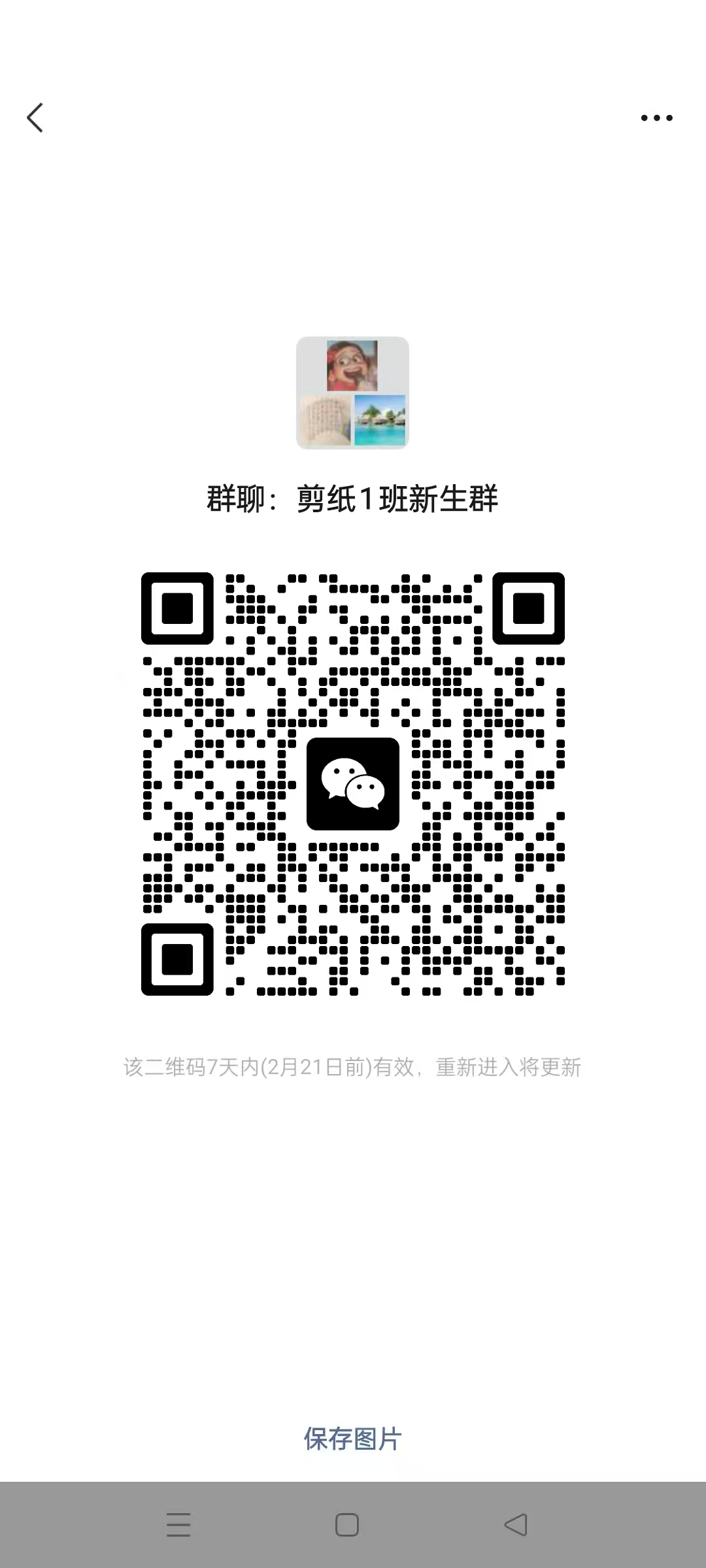The height and width of the screenshot is (1568, 706).
Task: Tap the system home button
Action: pos(346,1525)
